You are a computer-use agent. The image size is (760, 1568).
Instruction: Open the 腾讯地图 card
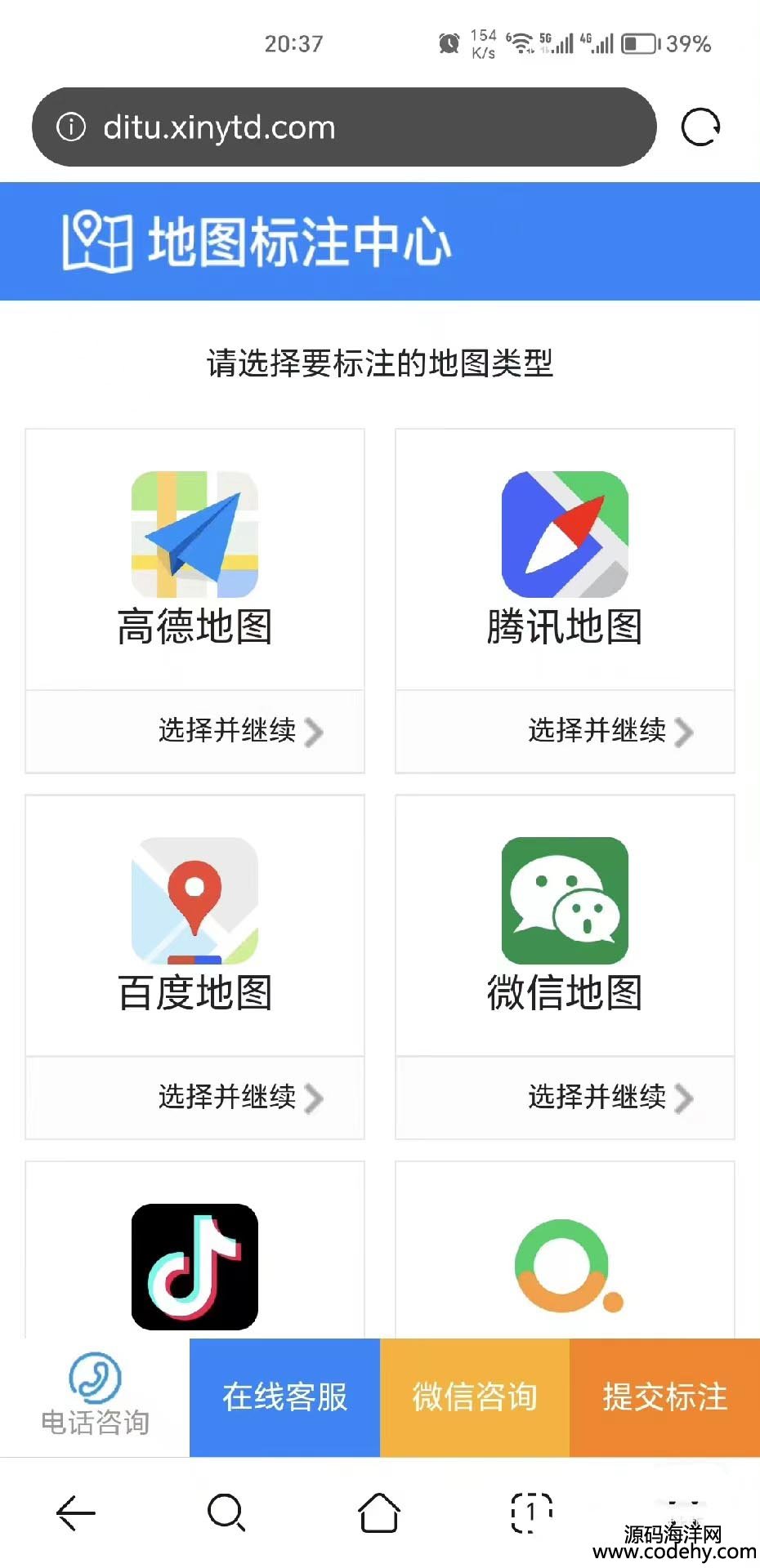coord(565,559)
